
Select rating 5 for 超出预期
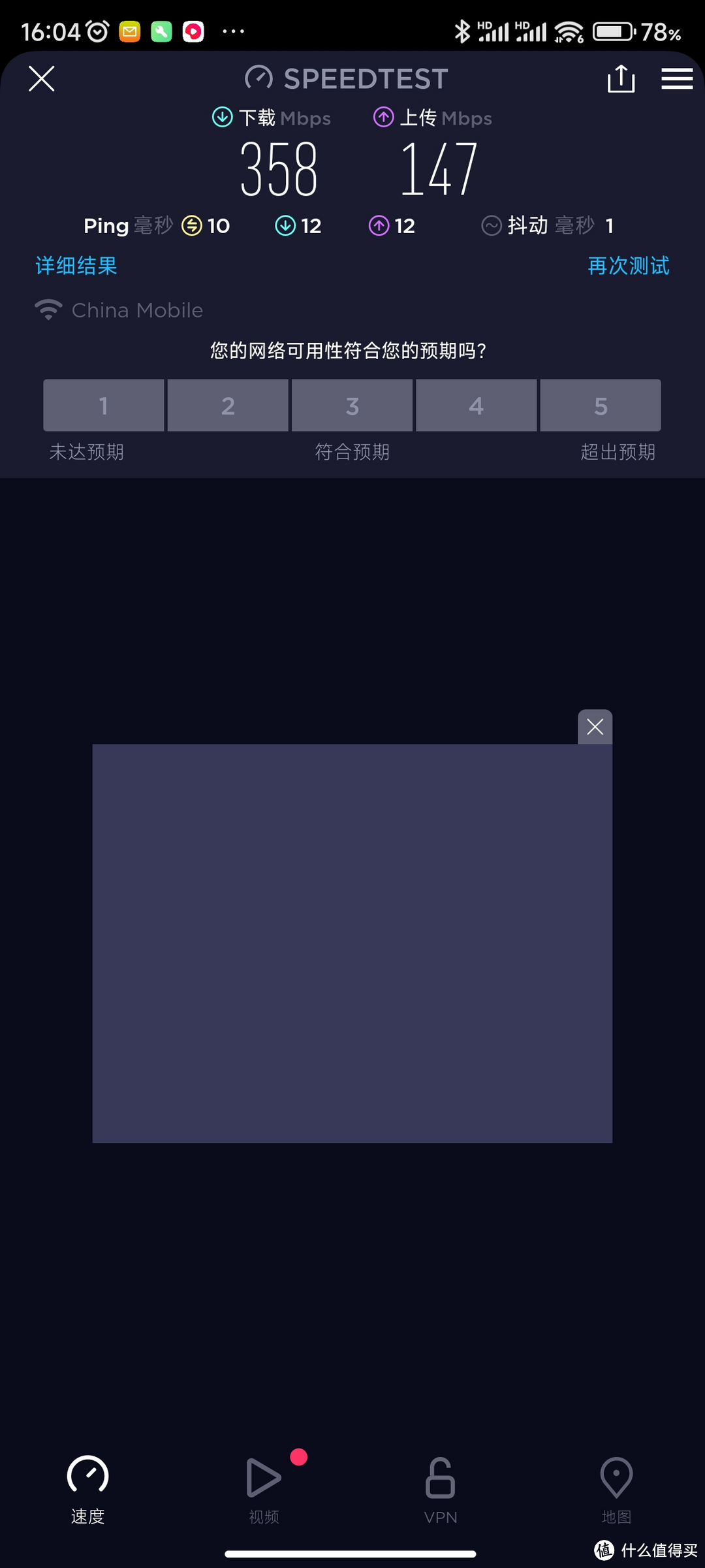pos(600,405)
